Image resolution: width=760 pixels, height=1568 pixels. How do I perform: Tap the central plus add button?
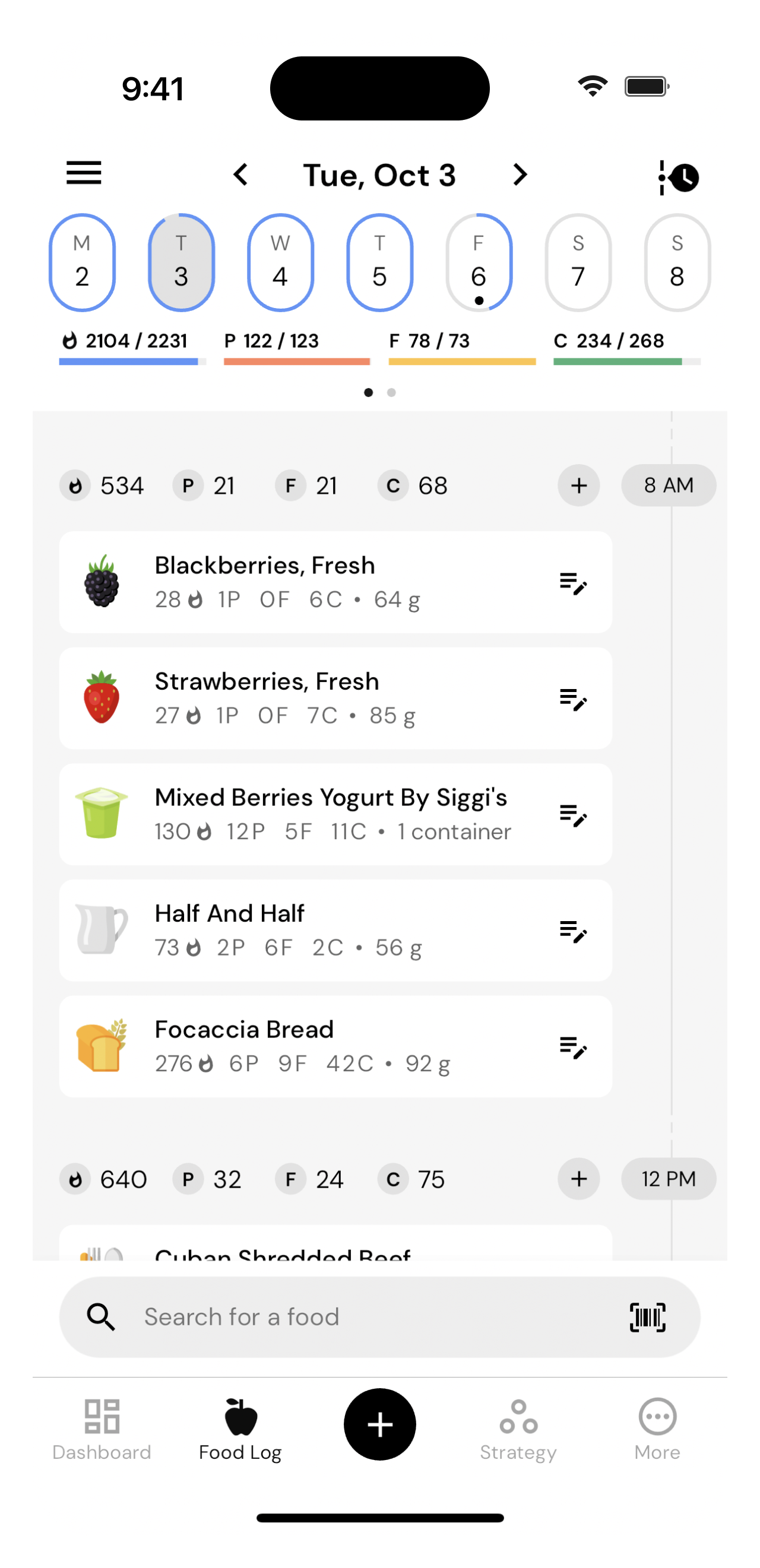380,1424
